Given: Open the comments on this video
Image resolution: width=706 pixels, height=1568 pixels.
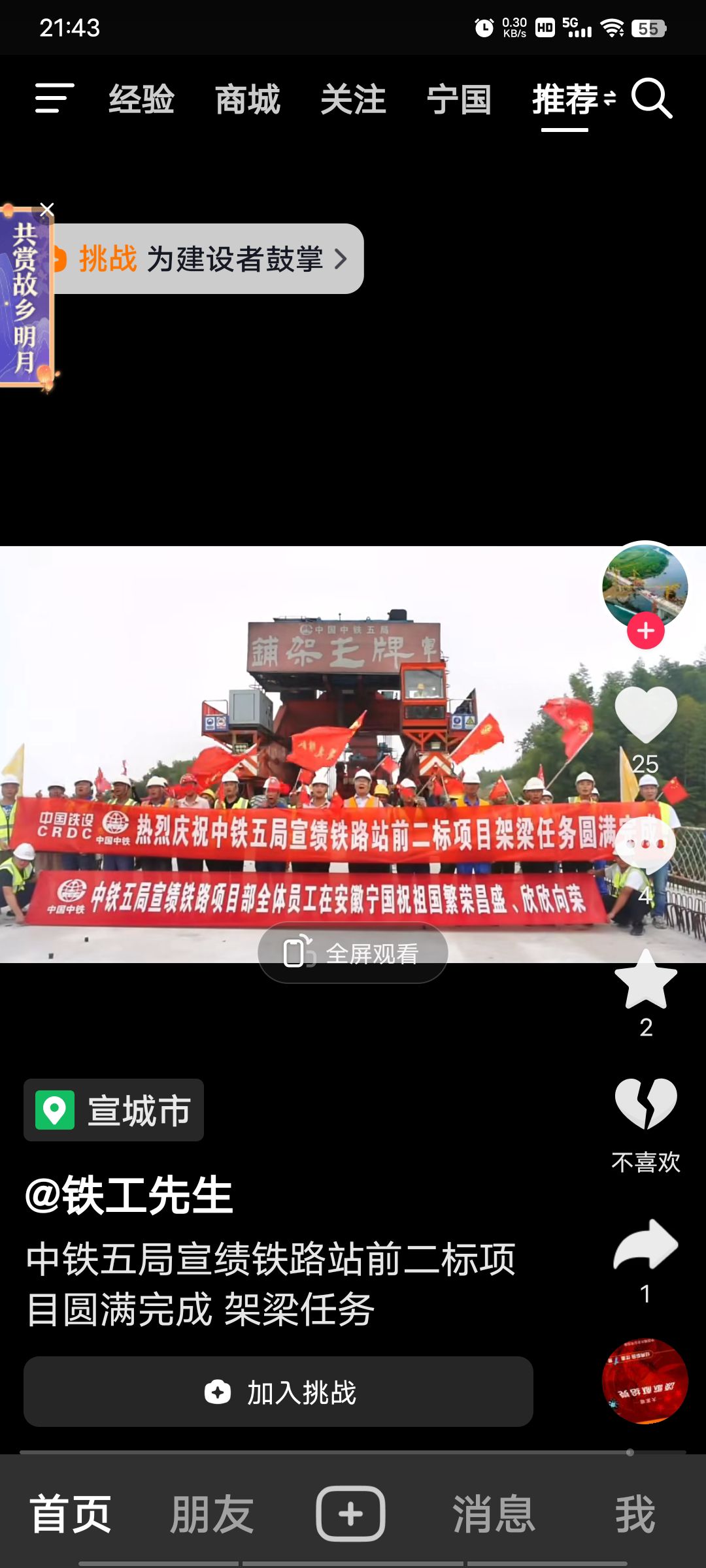Looking at the screenshot, I should [x=646, y=844].
